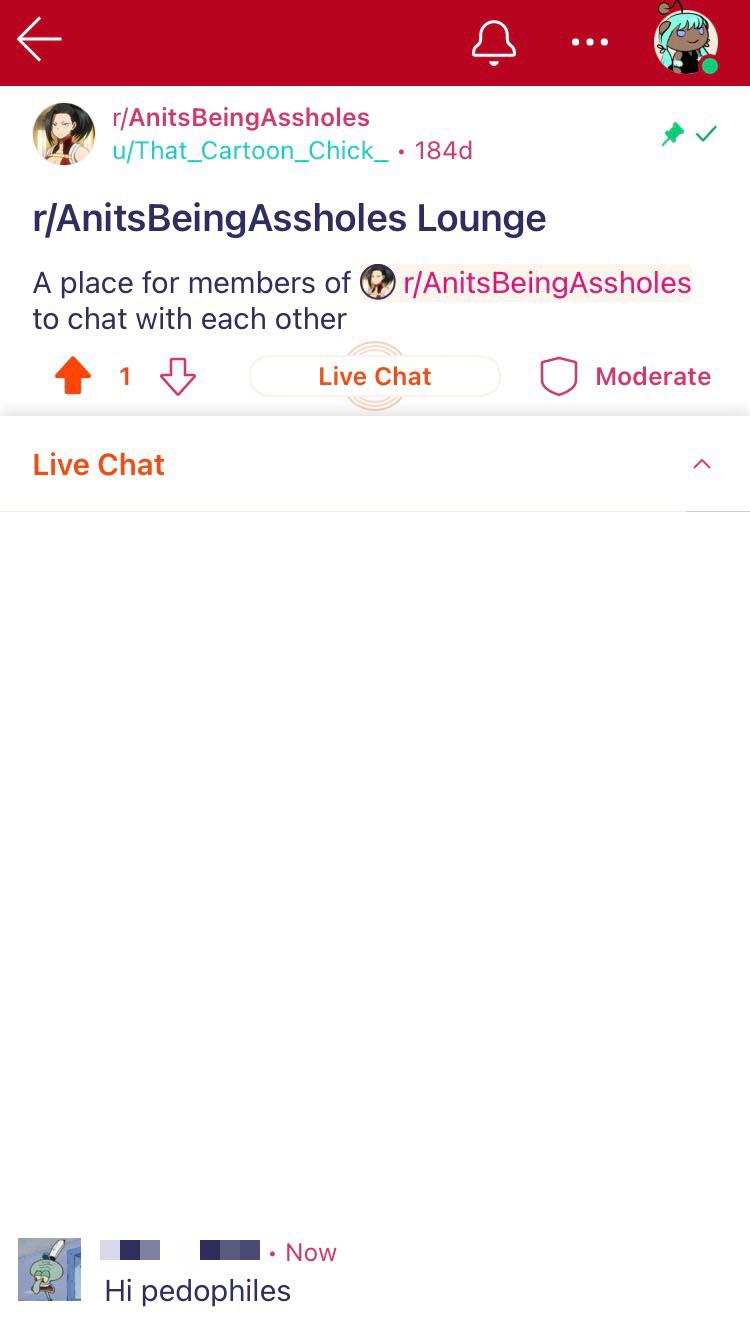Image resolution: width=750 pixels, height=1332 pixels.
Task: Collapse the Live Chat section
Action: 702,464
